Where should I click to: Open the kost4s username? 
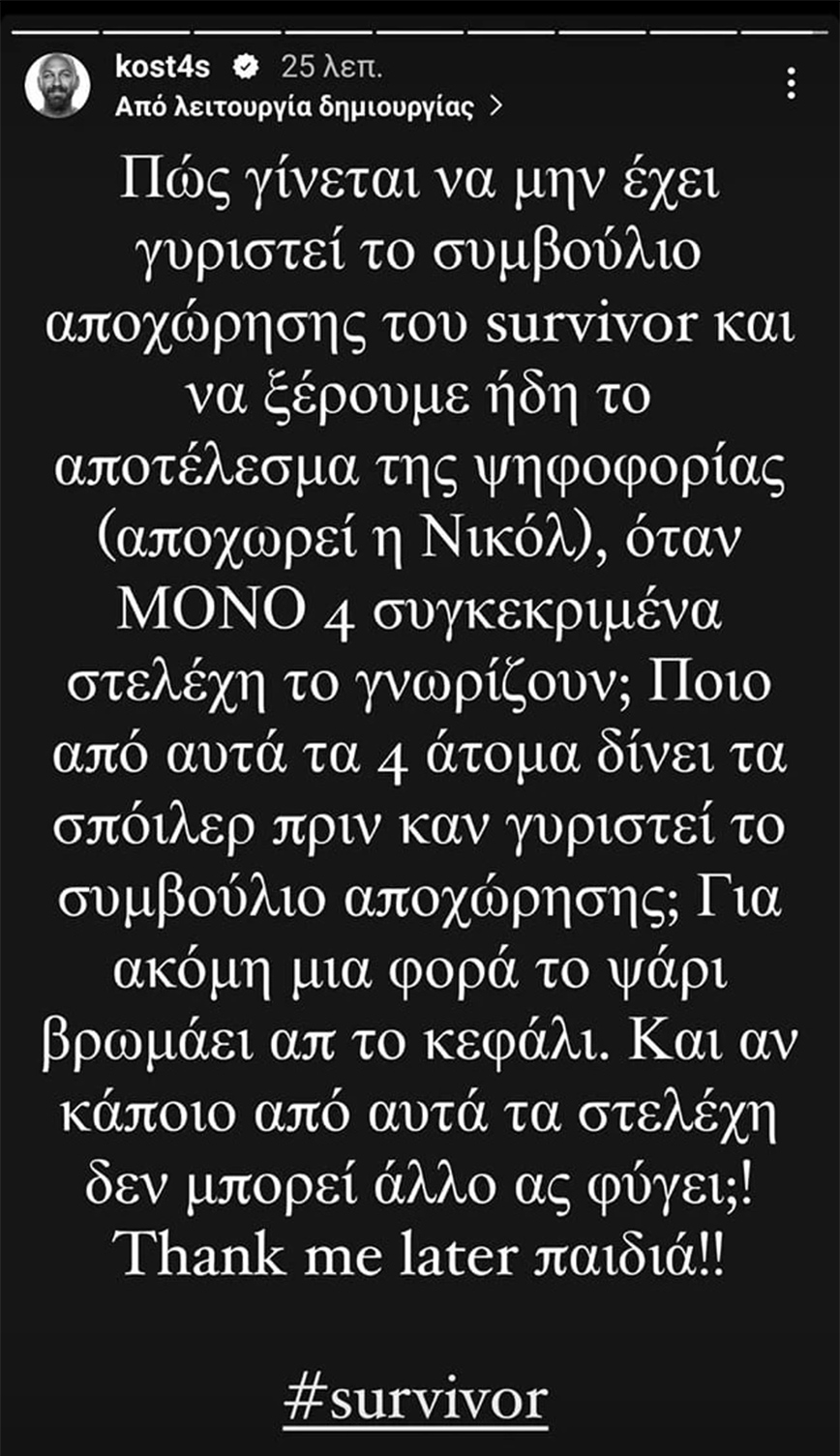168,68
